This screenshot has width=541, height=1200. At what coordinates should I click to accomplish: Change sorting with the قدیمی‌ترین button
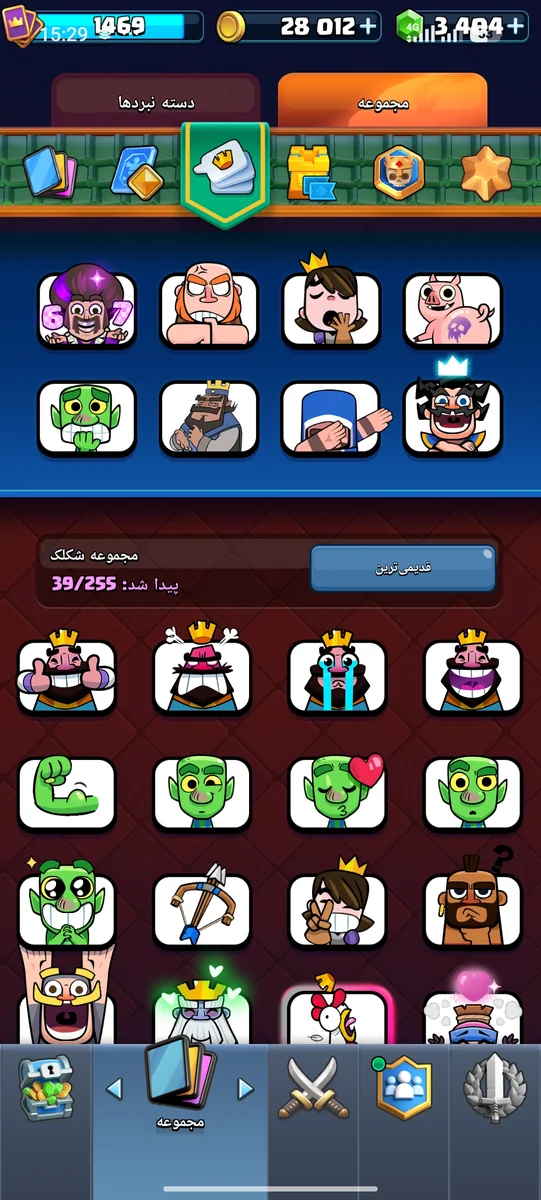click(x=403, y=567)
